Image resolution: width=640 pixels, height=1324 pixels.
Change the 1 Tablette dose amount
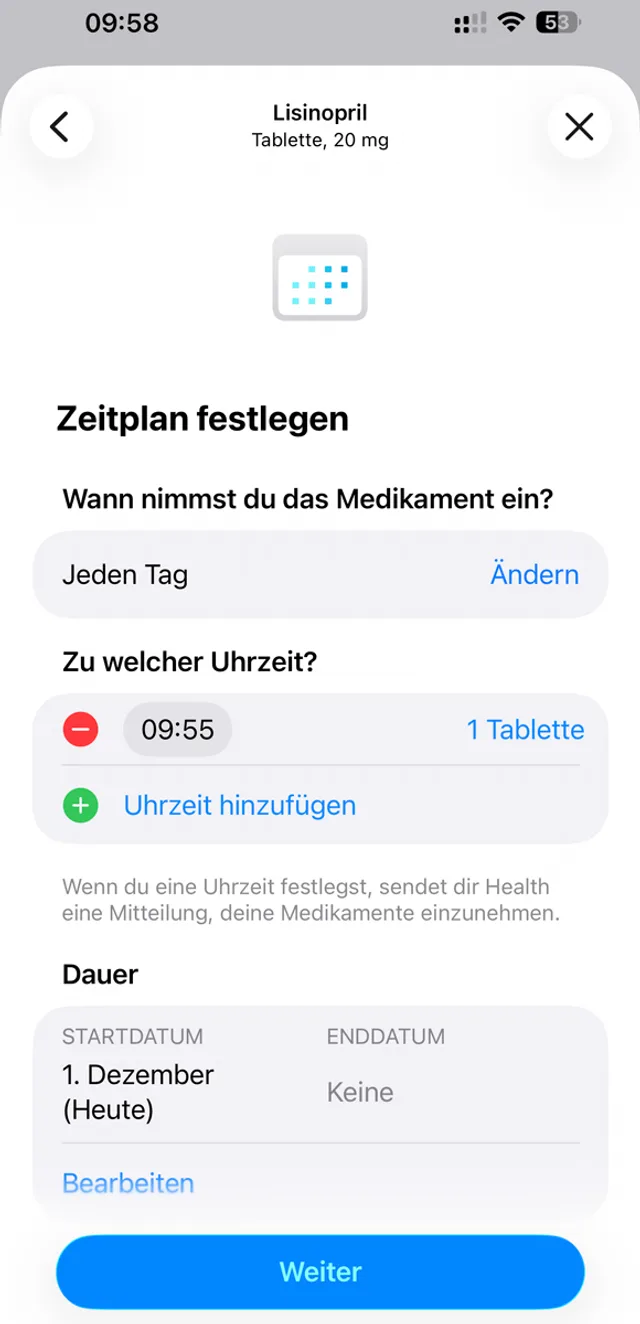[525, 730]
